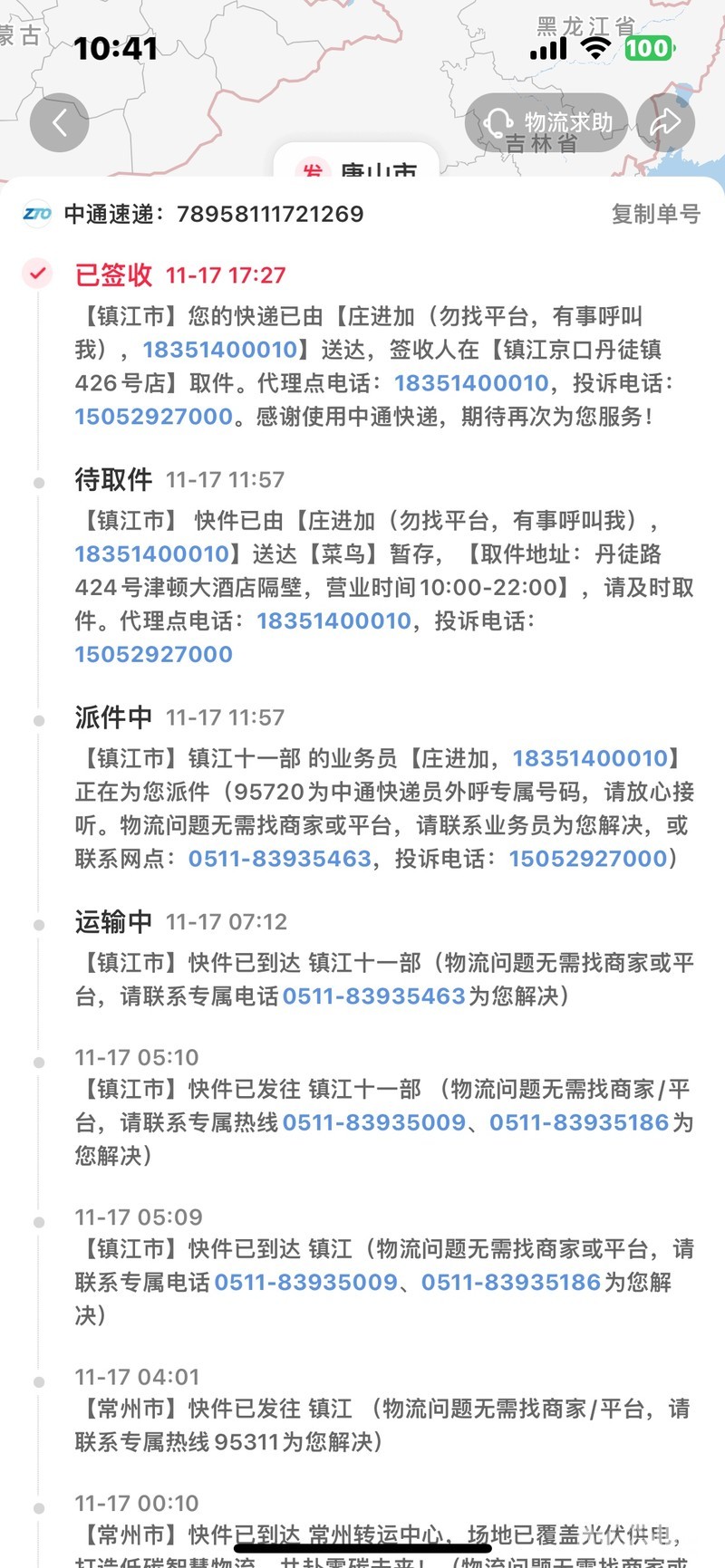The width and height of the screenshot is (725, 1568).
Task: Dial 0511-83935186 in the 11-17 05:09 entry
Action: (511, 1282)
